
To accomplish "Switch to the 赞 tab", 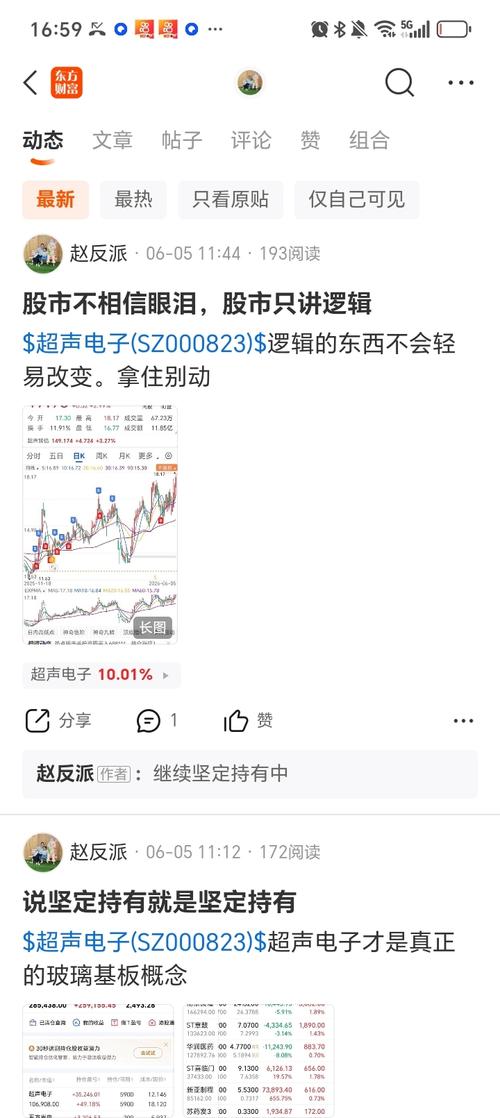I will [x=310, y=140].
